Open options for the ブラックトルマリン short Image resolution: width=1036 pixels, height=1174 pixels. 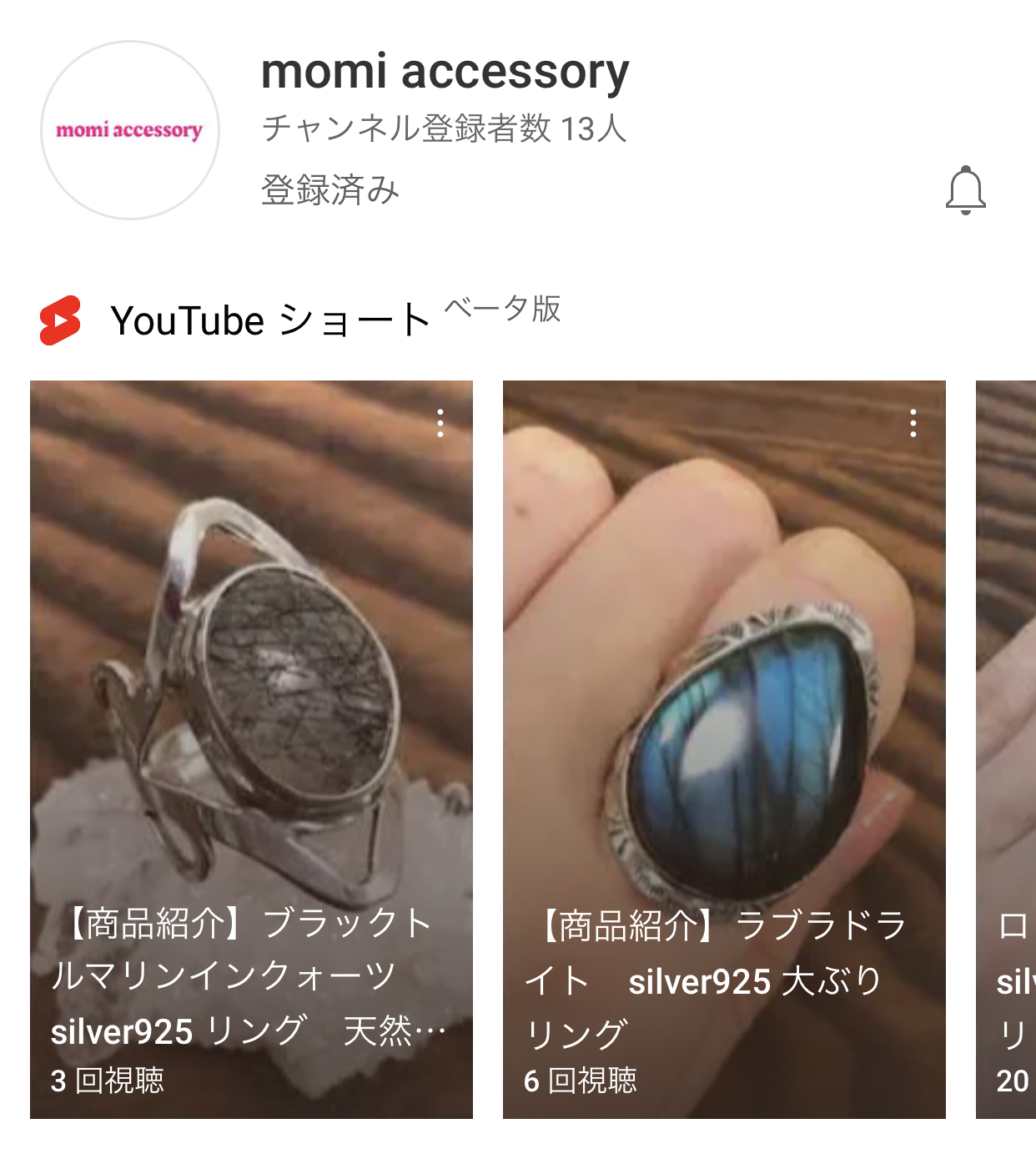point(440,423)
